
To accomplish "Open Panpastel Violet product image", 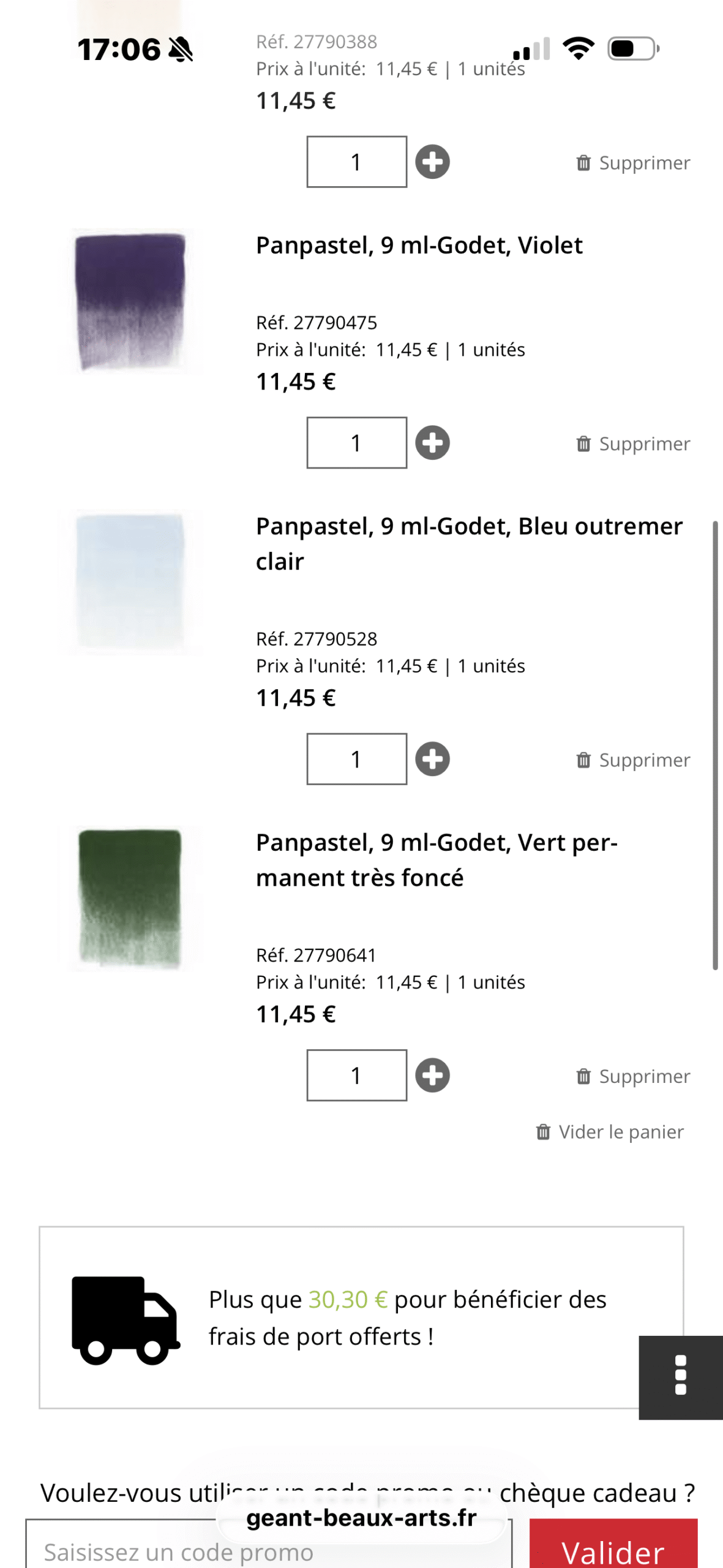I will click(x=130, y=301).
